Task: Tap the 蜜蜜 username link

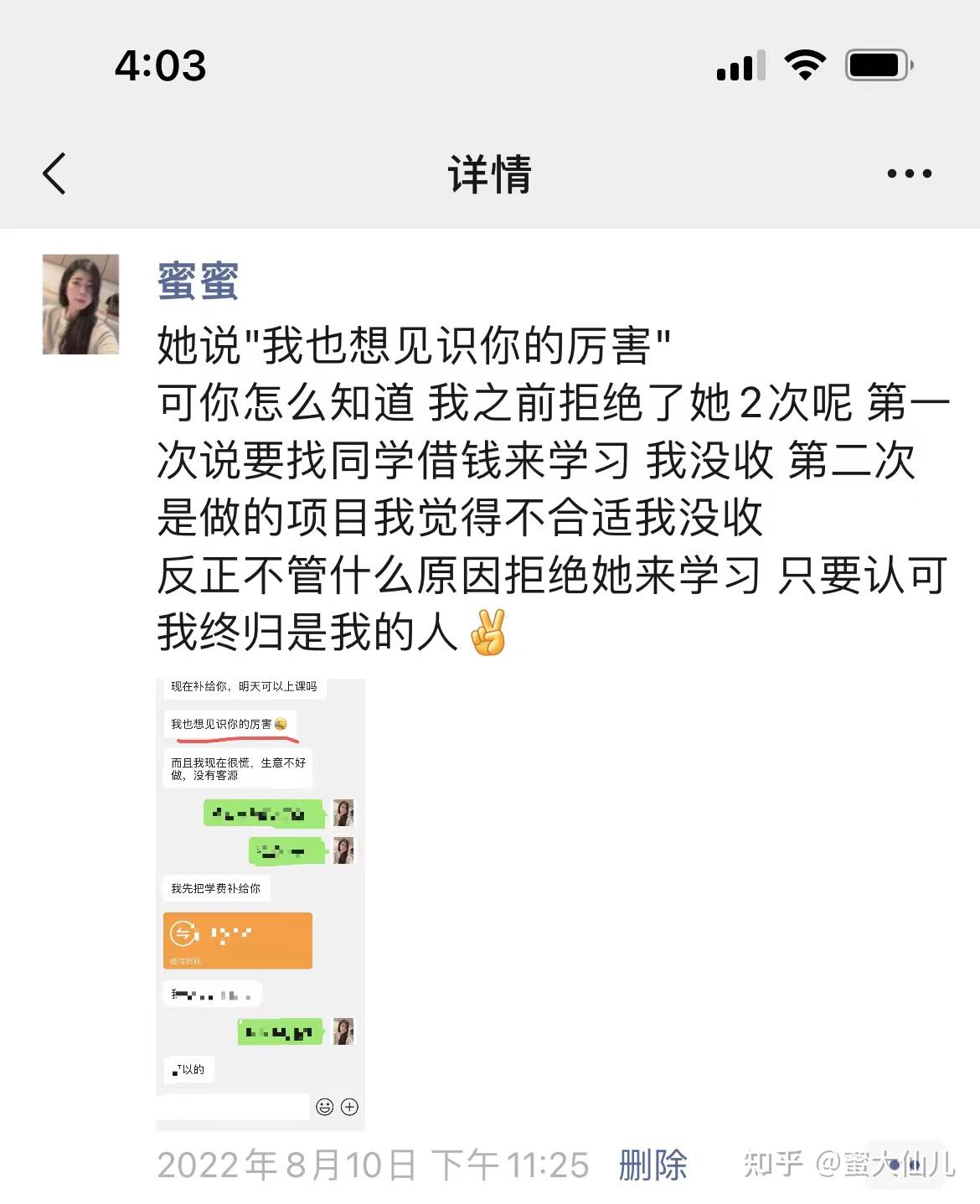Action: pos(198,282)
